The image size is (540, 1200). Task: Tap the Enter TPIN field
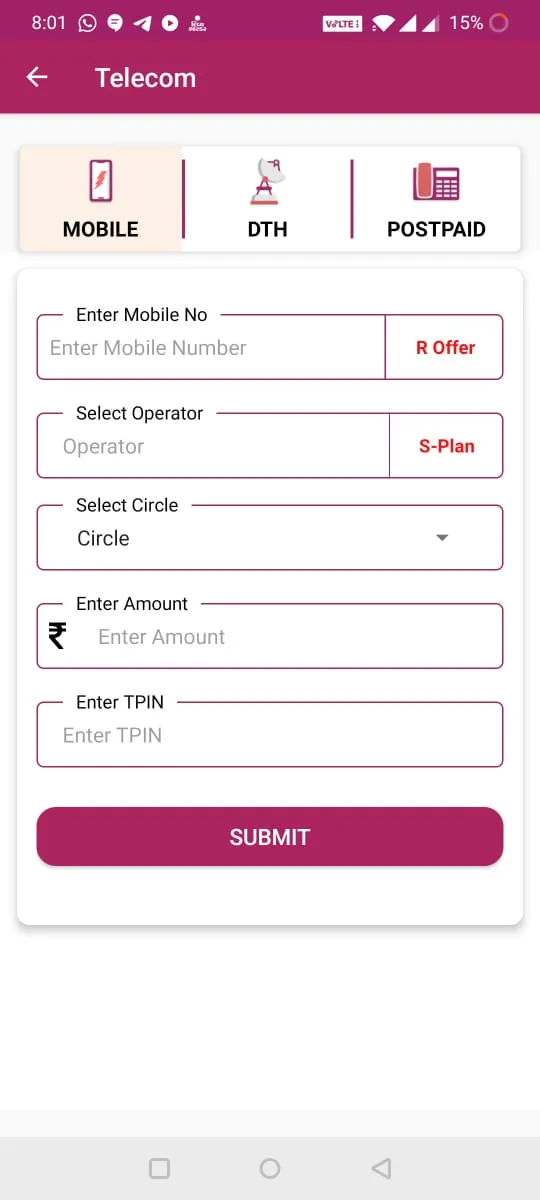point(270,735)
